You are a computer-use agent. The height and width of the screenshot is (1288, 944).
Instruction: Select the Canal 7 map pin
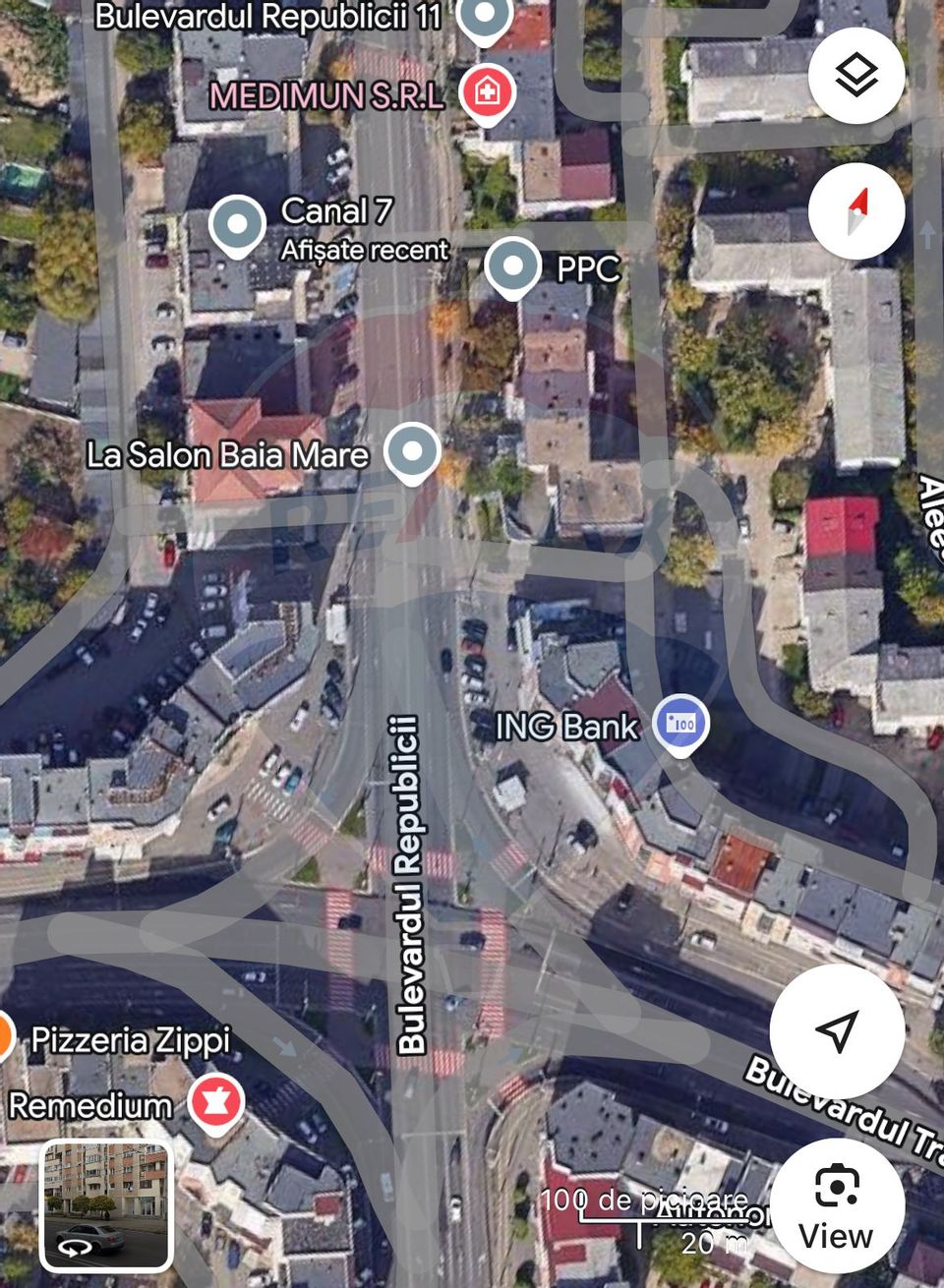(x=236, y=223)
